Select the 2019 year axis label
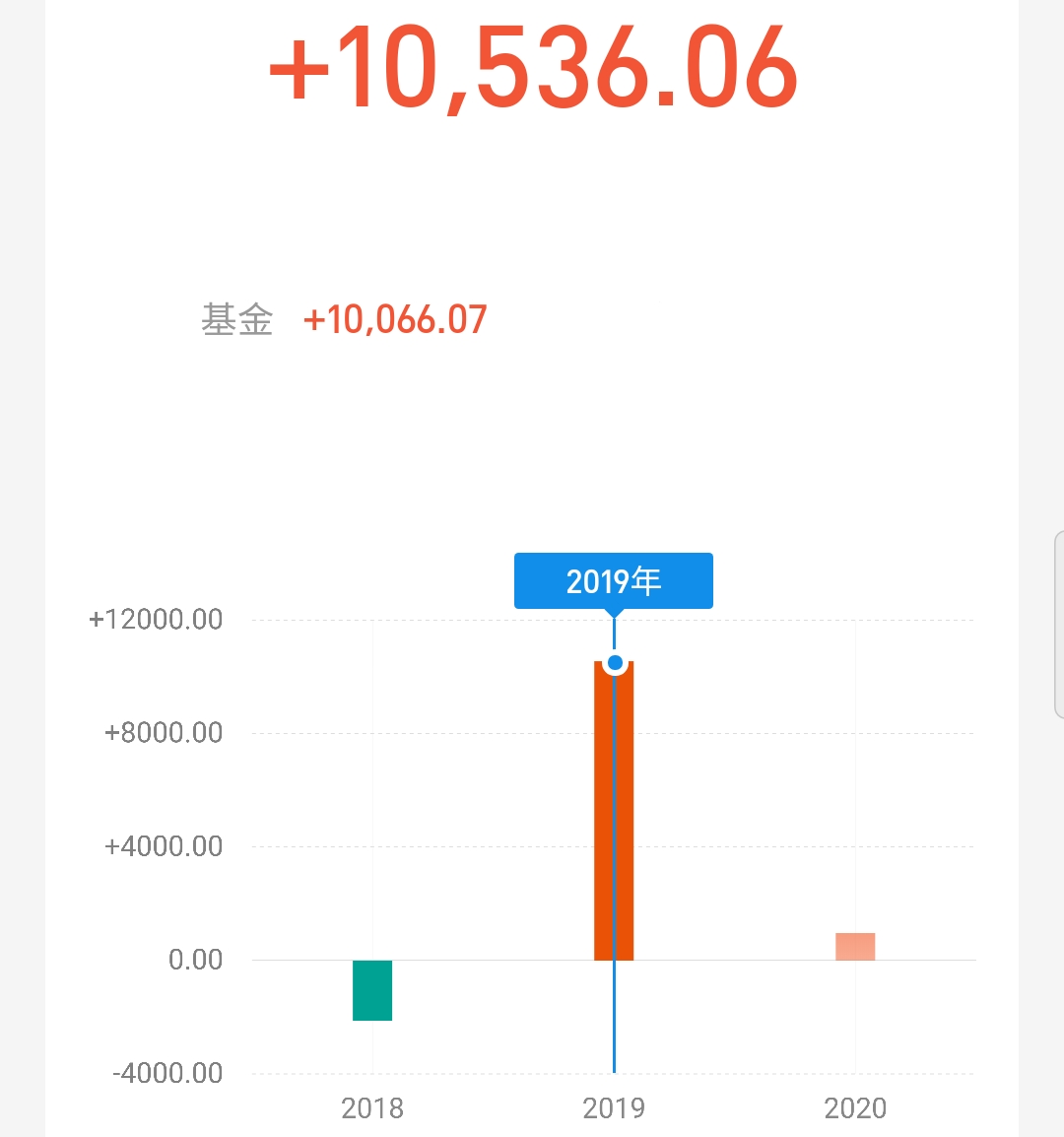1064x1137 pixels. pyautogui.click(x=613, y=1107)
